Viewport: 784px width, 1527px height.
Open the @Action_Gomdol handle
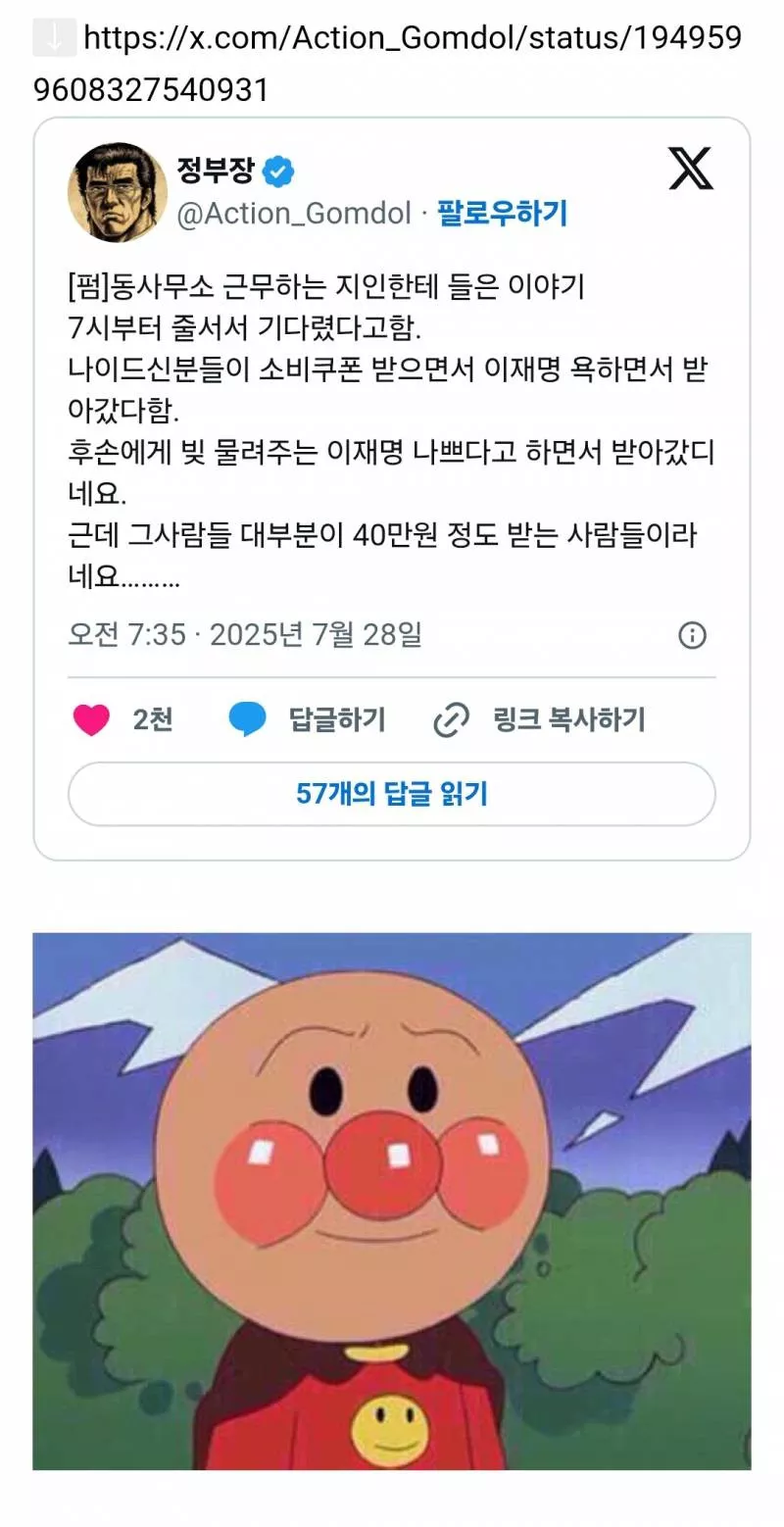293,214
